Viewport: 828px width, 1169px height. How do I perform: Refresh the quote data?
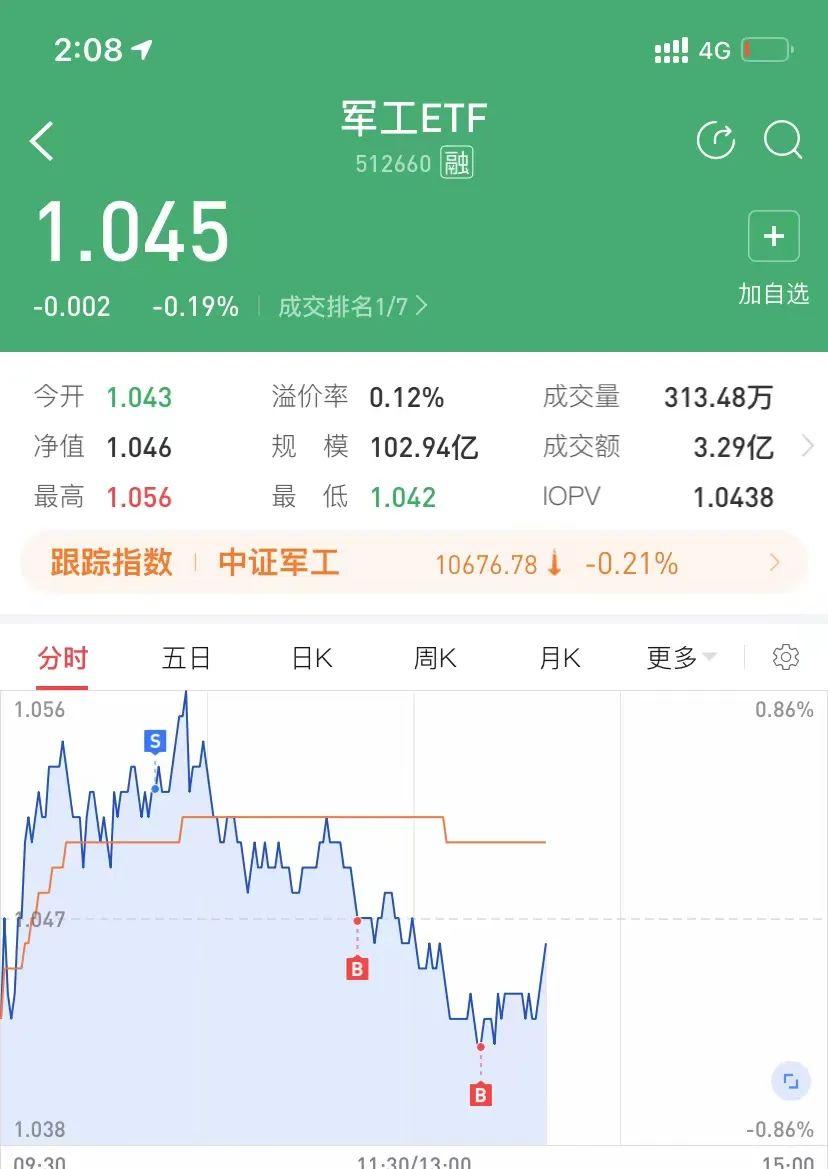(x=715, y=140)
